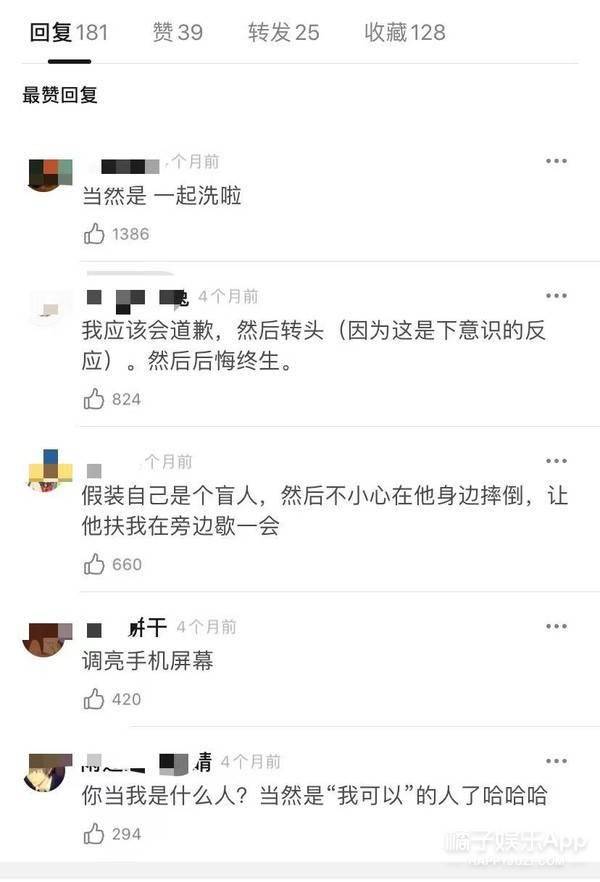Open the 转发 25 tab
Image resolution: width=600 pixels, height=882 pixels.
click(x=283, y=33)
